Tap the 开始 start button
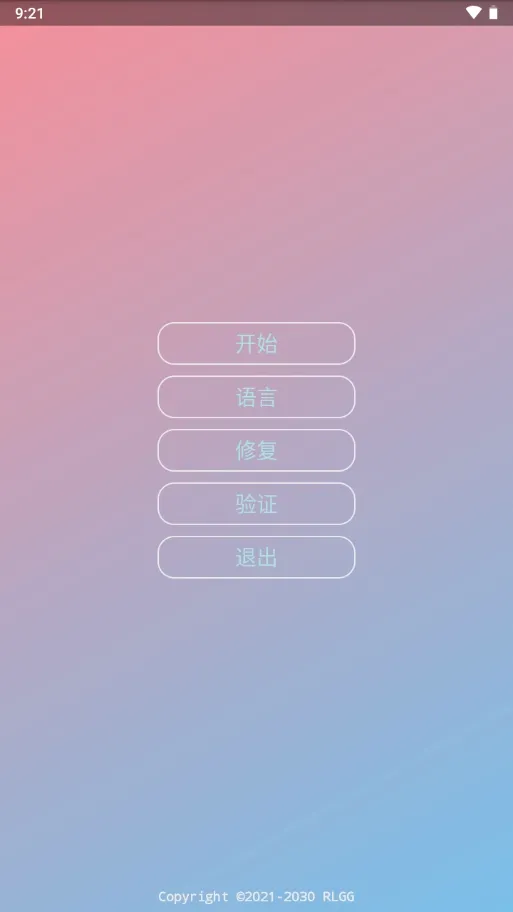Screen dimensions: 513x912 (x=256, y=344)
